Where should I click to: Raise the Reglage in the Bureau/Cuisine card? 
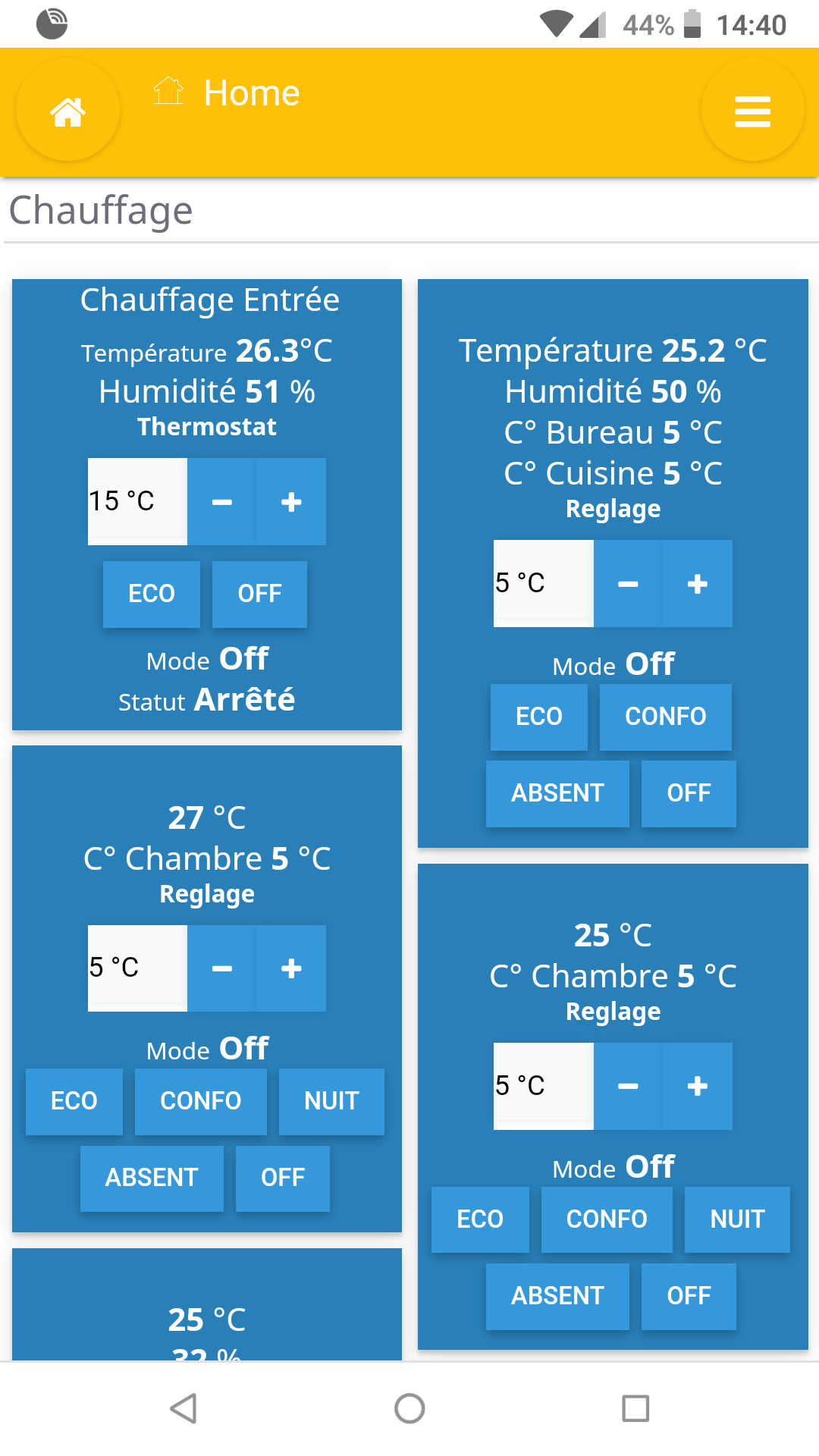[697, 583]
